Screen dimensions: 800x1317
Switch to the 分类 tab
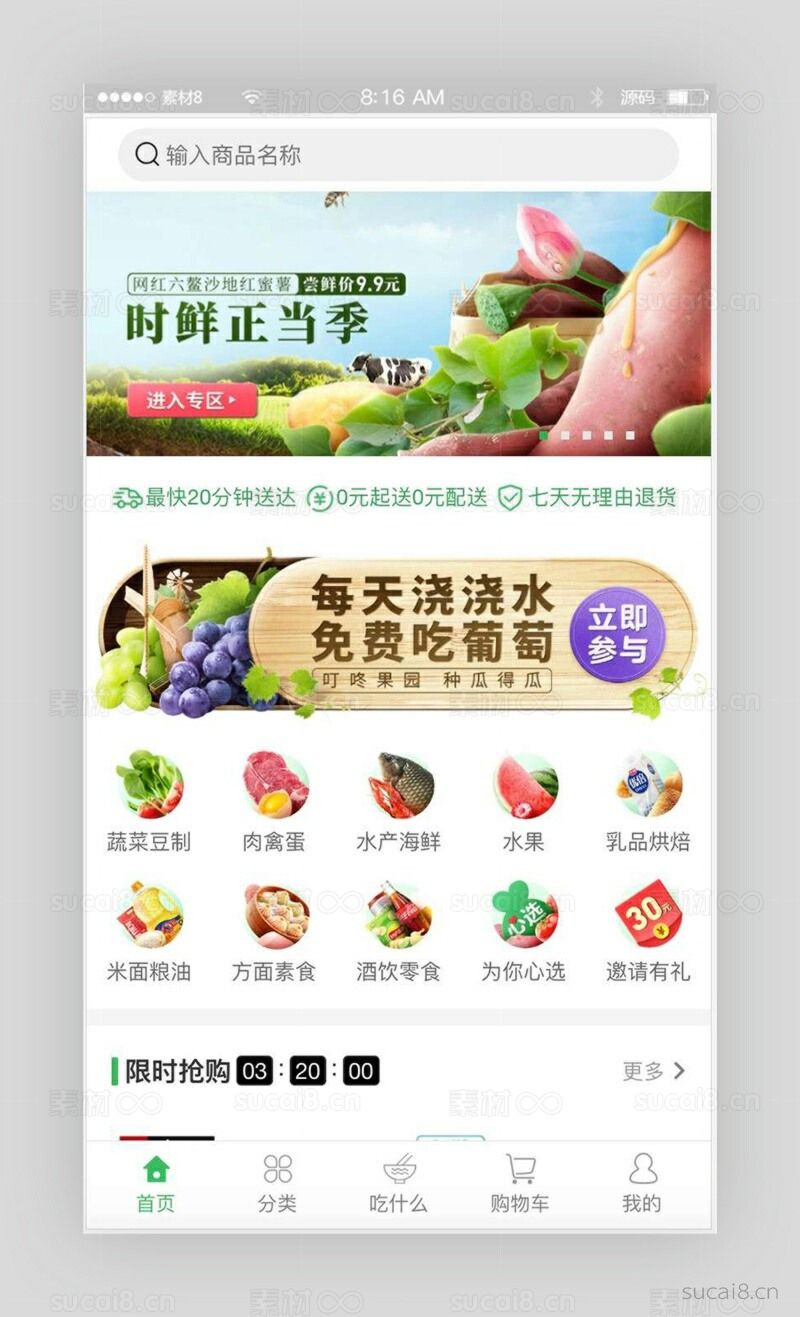pos(277,1183)
